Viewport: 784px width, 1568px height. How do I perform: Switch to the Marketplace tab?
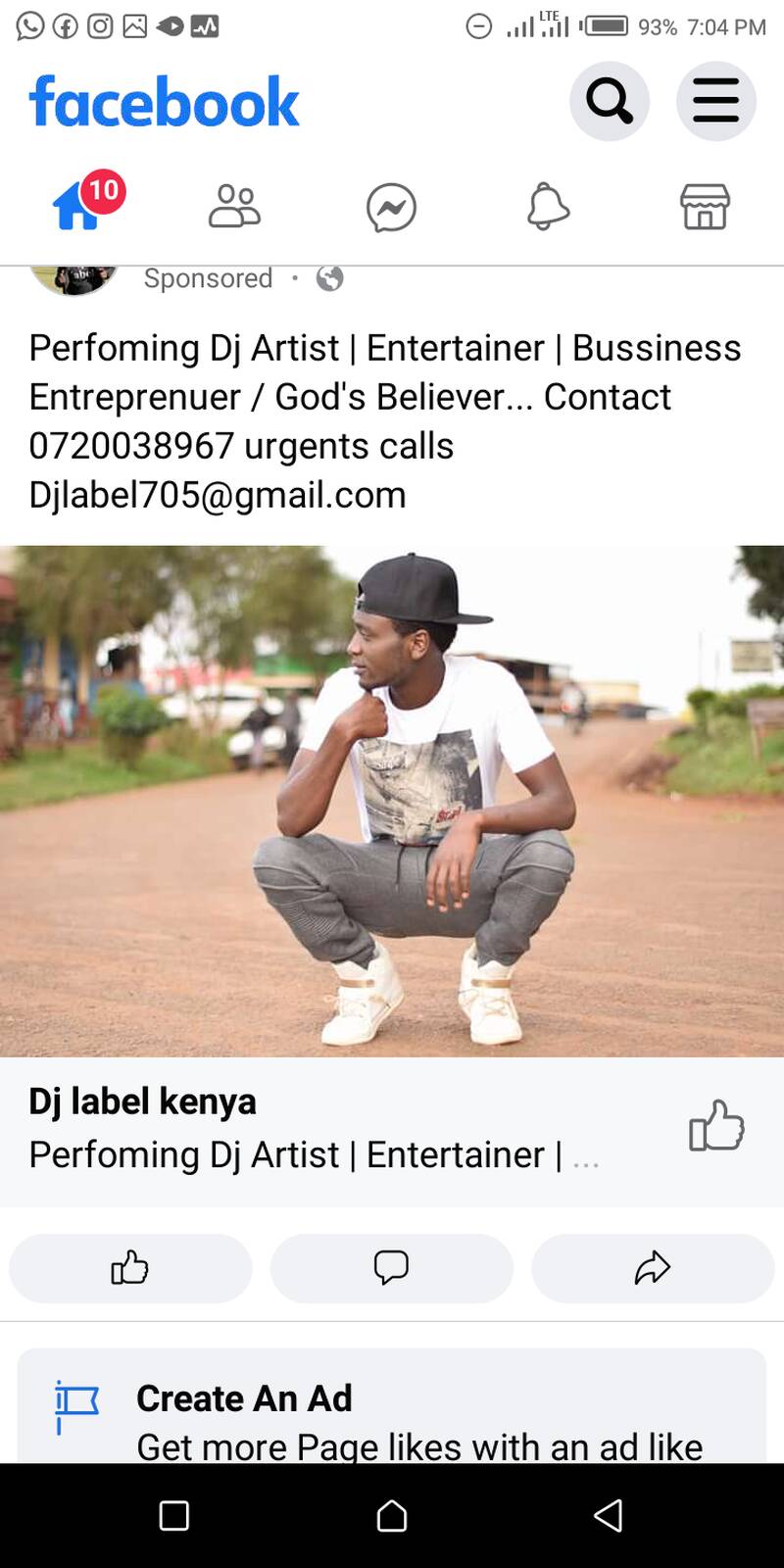click(705, 208)
